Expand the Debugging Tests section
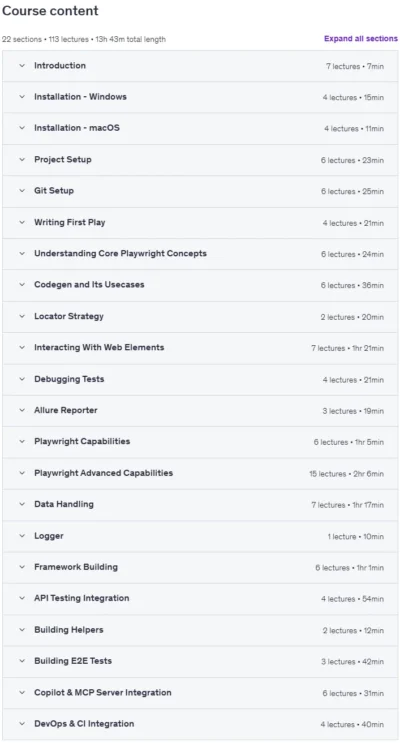This screenshot has height=743, width=400. pyautogui.click(x=200, y=380)
